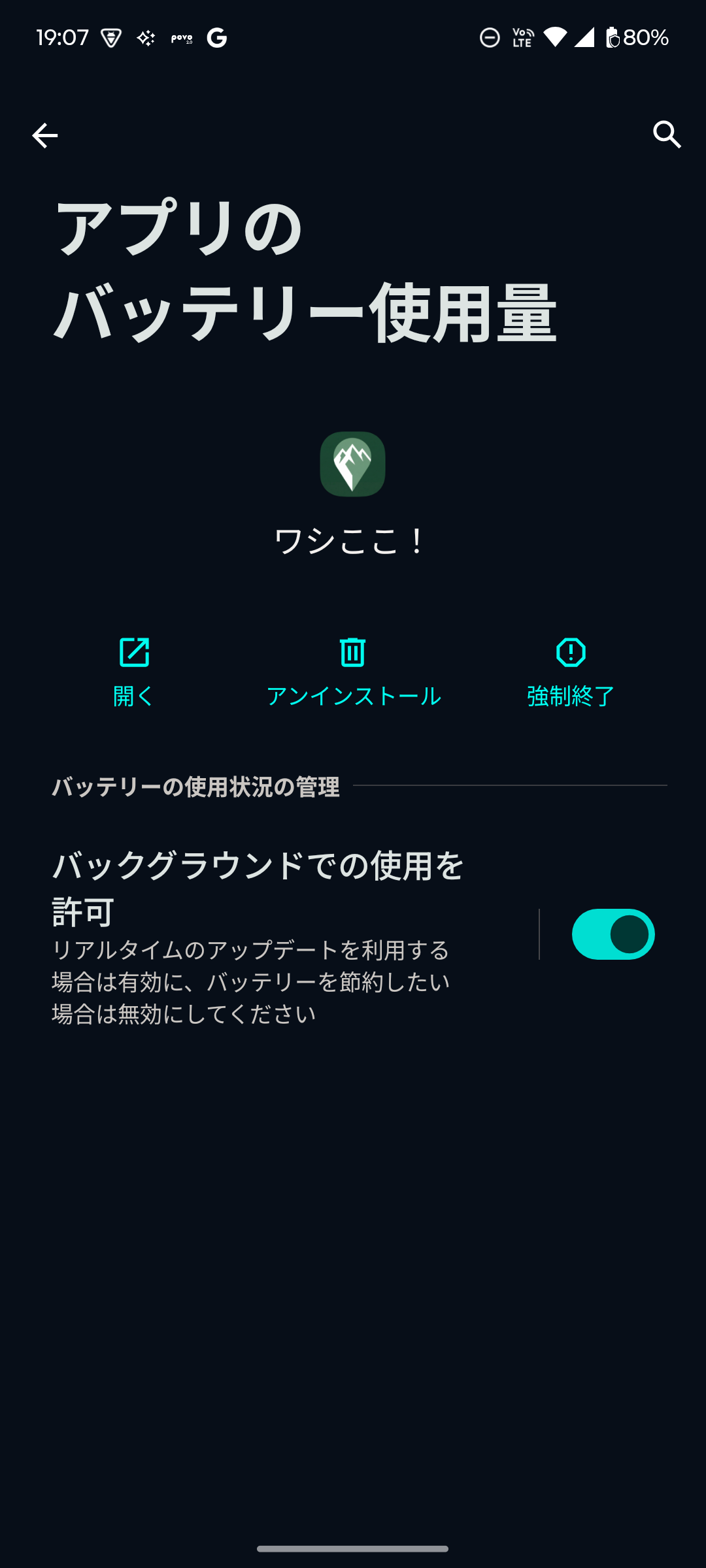Screen dimensions: 706x1568
Task: Click the バッテリーの使用状況の管理 section header
Action: click(x=195, y=787)
